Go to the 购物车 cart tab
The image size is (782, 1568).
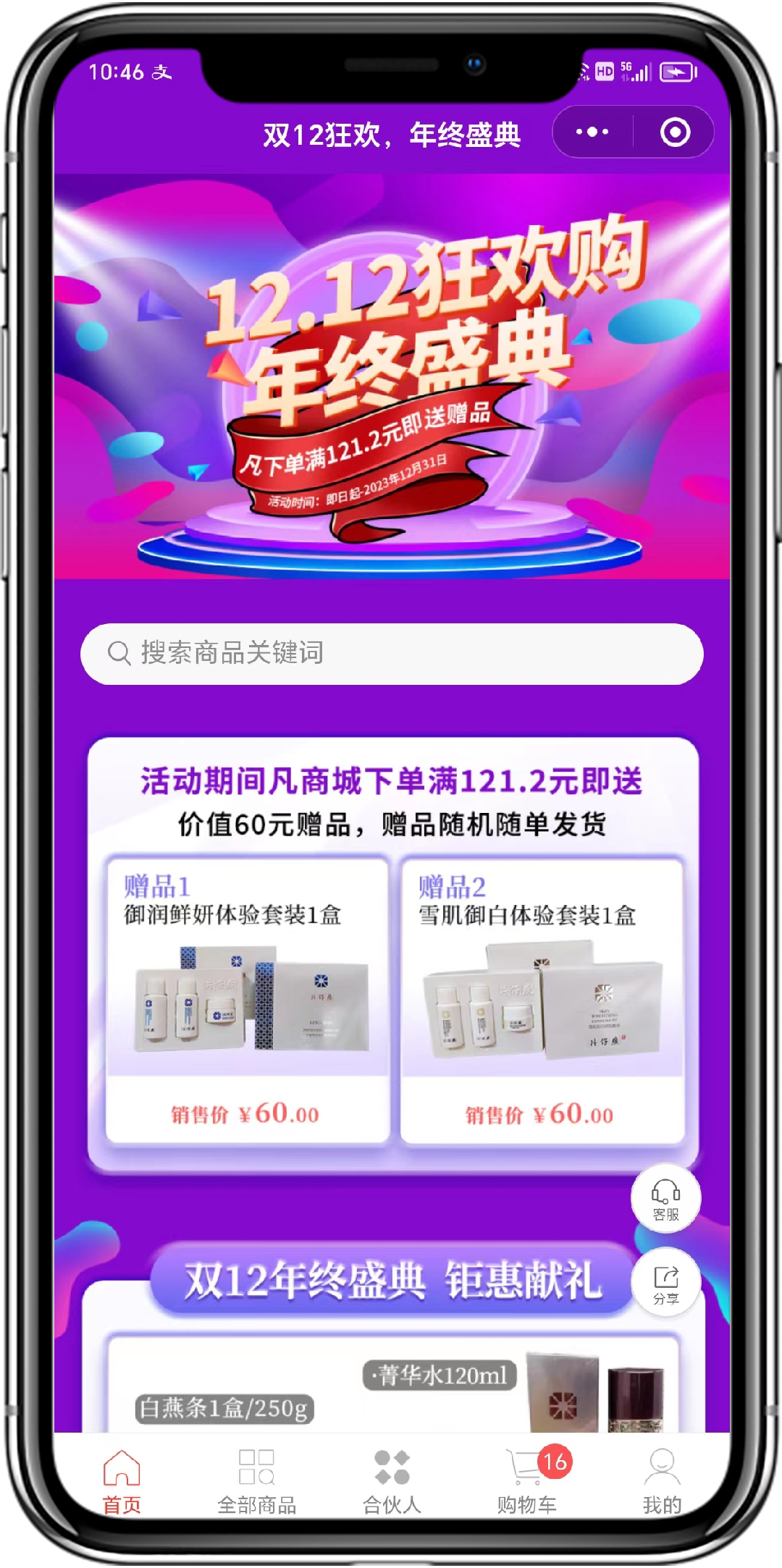[527, 1481]
